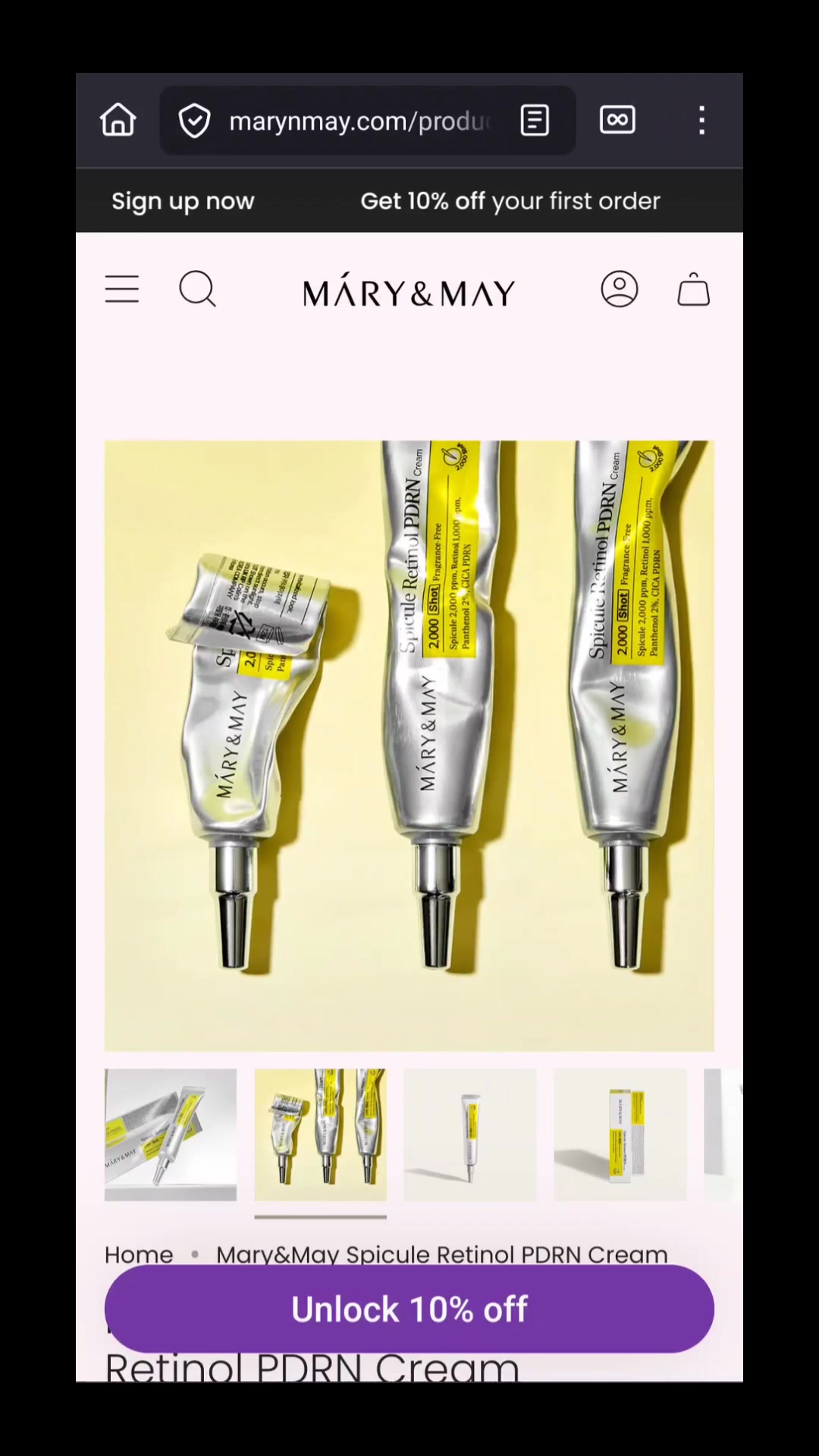Click the thumbnail carousel position indicator
Viewport: 819px width, 1456px height.
(319, 1216)
